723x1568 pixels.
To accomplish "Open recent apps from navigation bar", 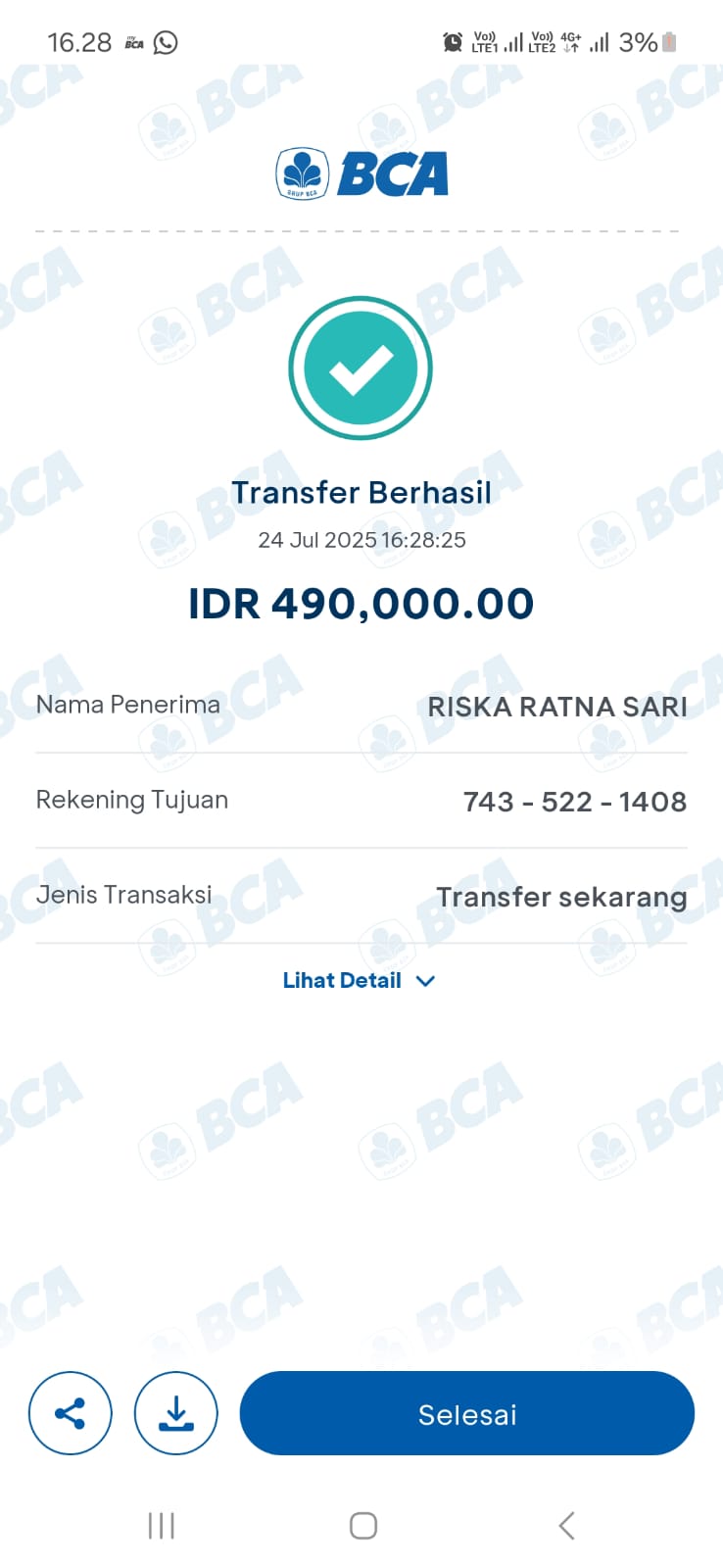I will point(162,1525).
